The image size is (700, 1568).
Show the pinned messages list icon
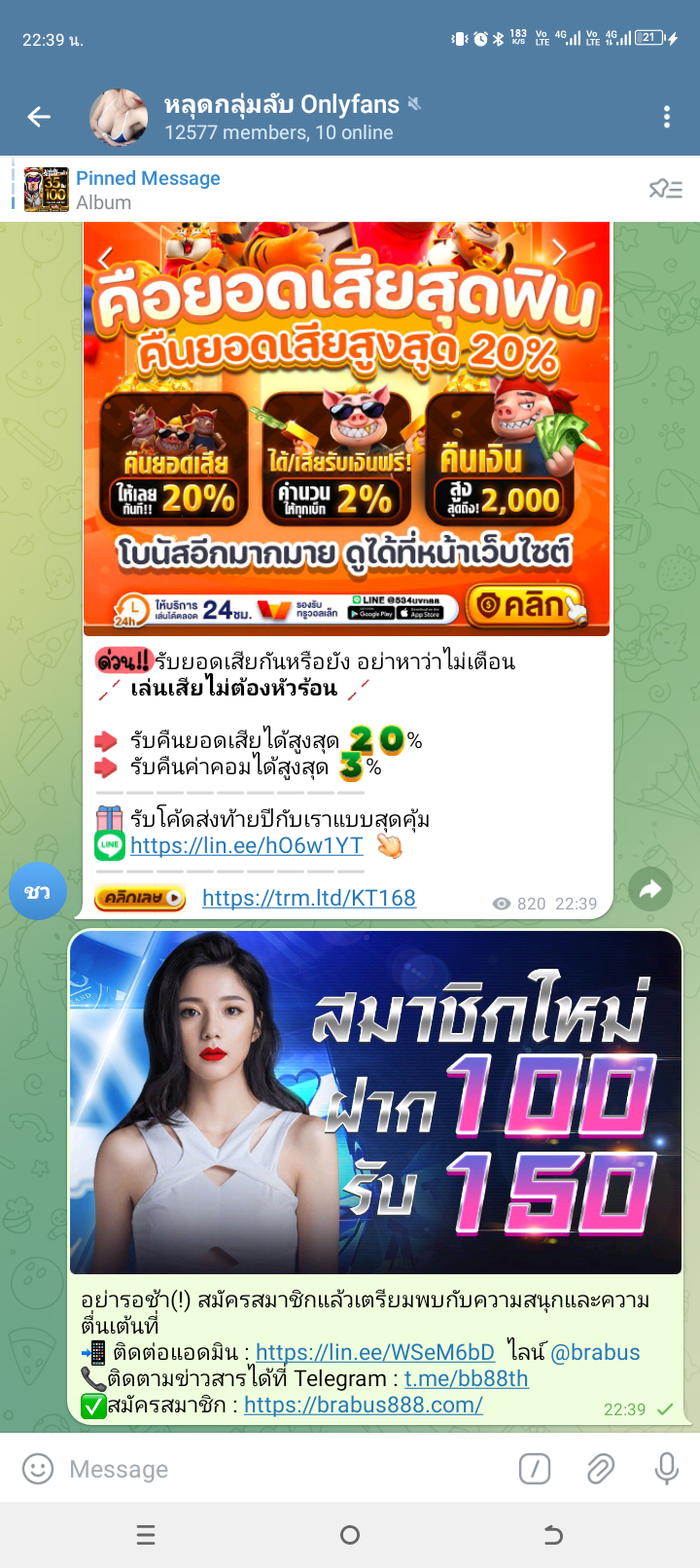[666, 190]
